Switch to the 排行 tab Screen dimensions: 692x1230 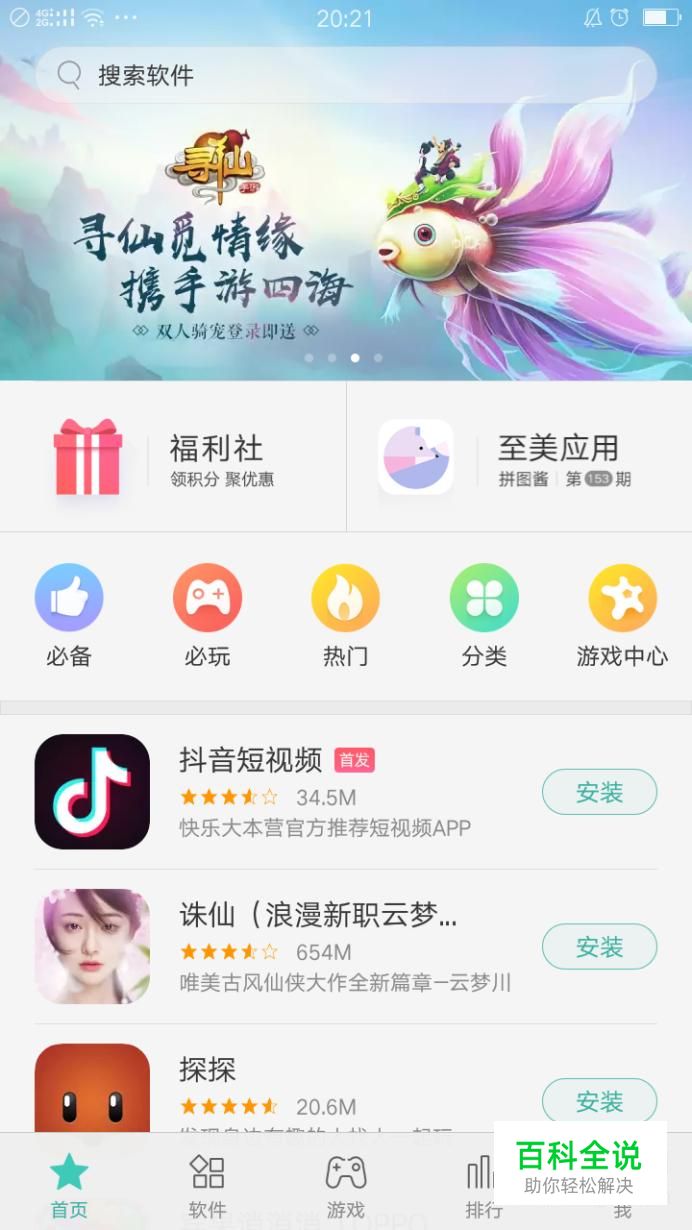pos(482,1184)
